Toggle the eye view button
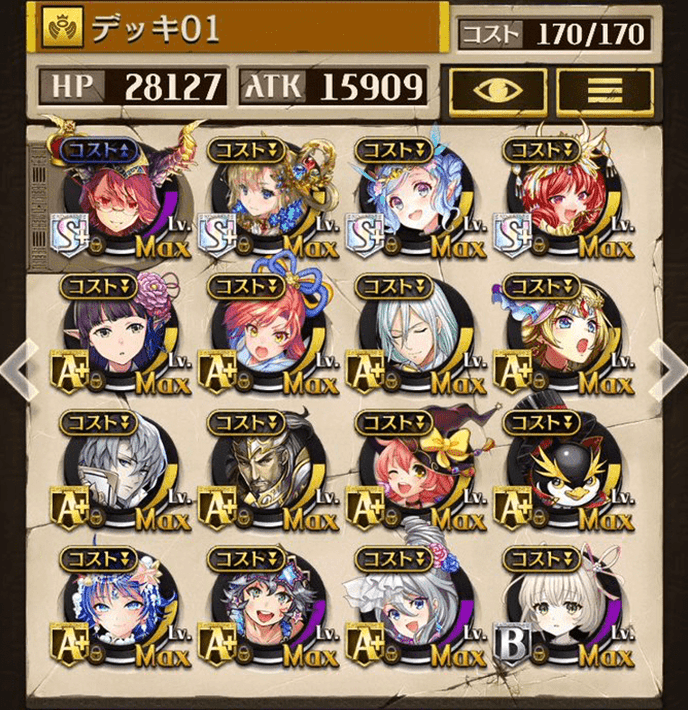688x710 pixels. (x=496, y=89)
